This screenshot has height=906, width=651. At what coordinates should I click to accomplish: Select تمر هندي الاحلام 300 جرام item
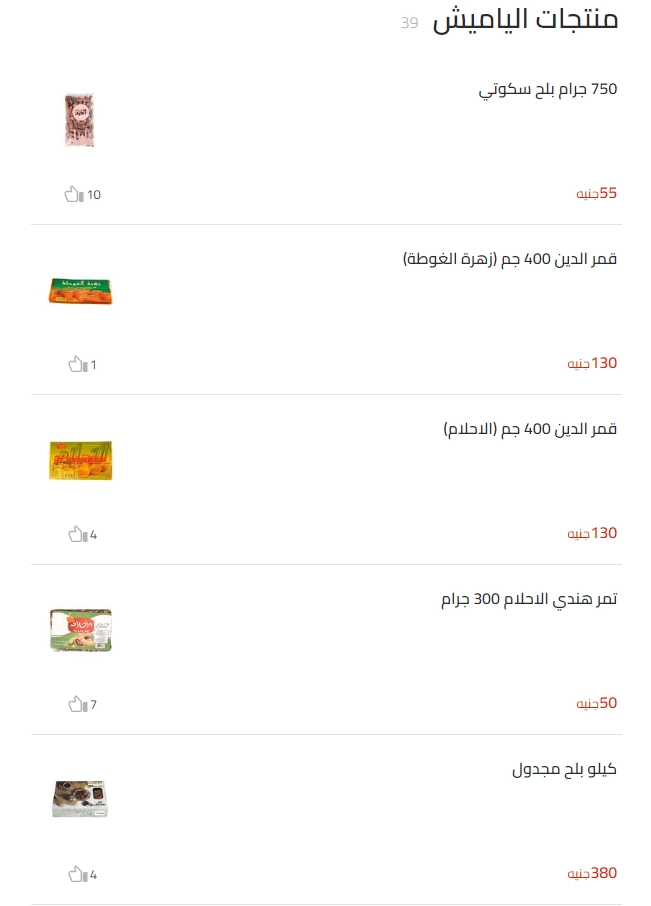coord(529,599)
